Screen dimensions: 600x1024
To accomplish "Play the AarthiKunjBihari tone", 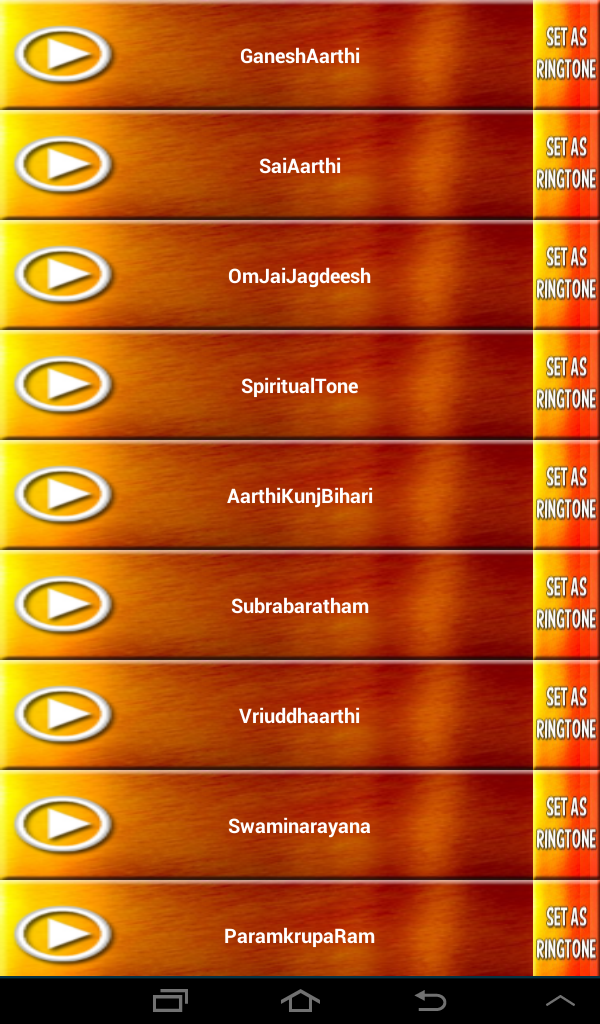I will (64, 495).
